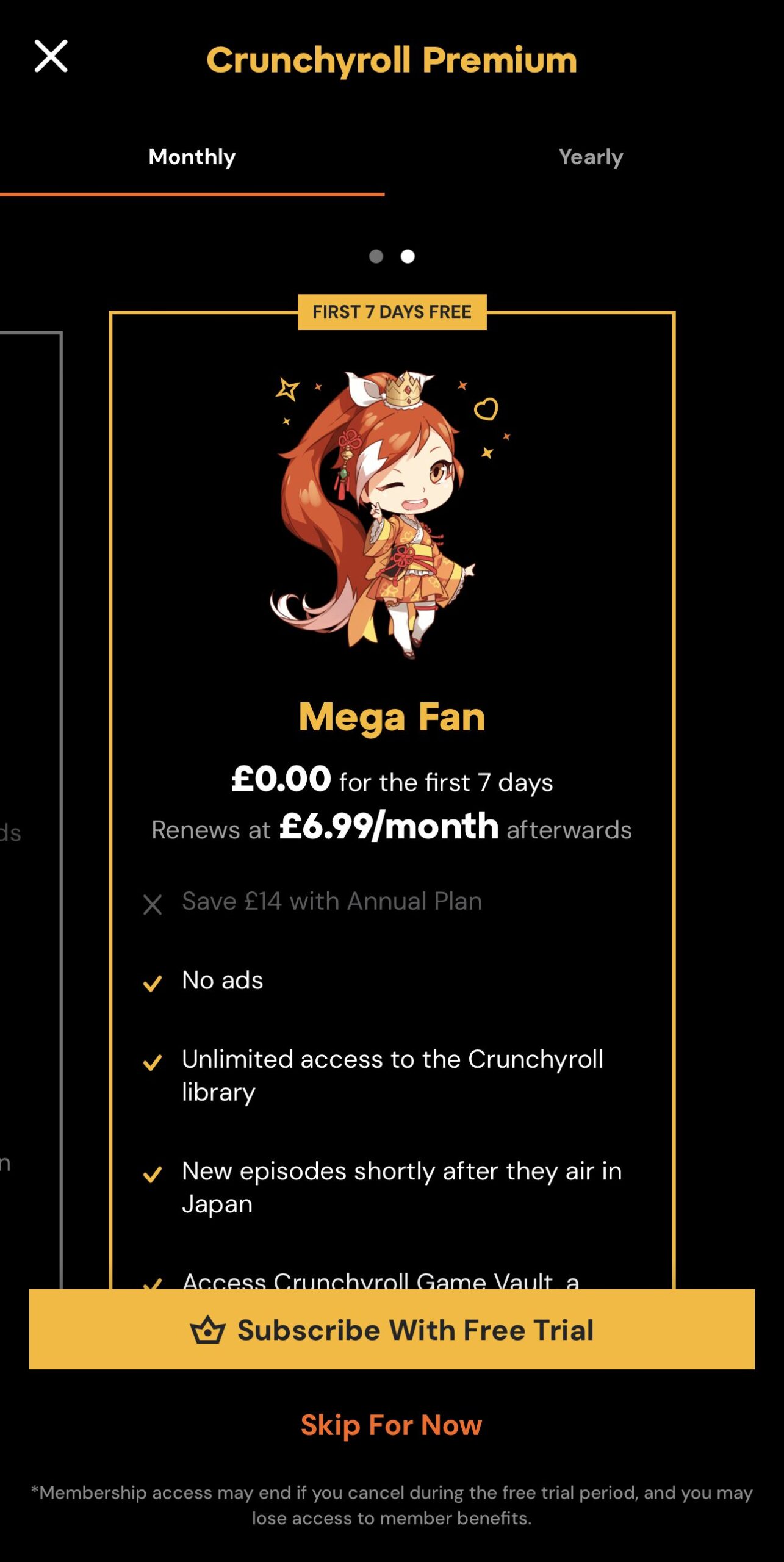Choose Skip For Now
This screenshot has height=1562, width=784.
click(x=391, y=1425)
